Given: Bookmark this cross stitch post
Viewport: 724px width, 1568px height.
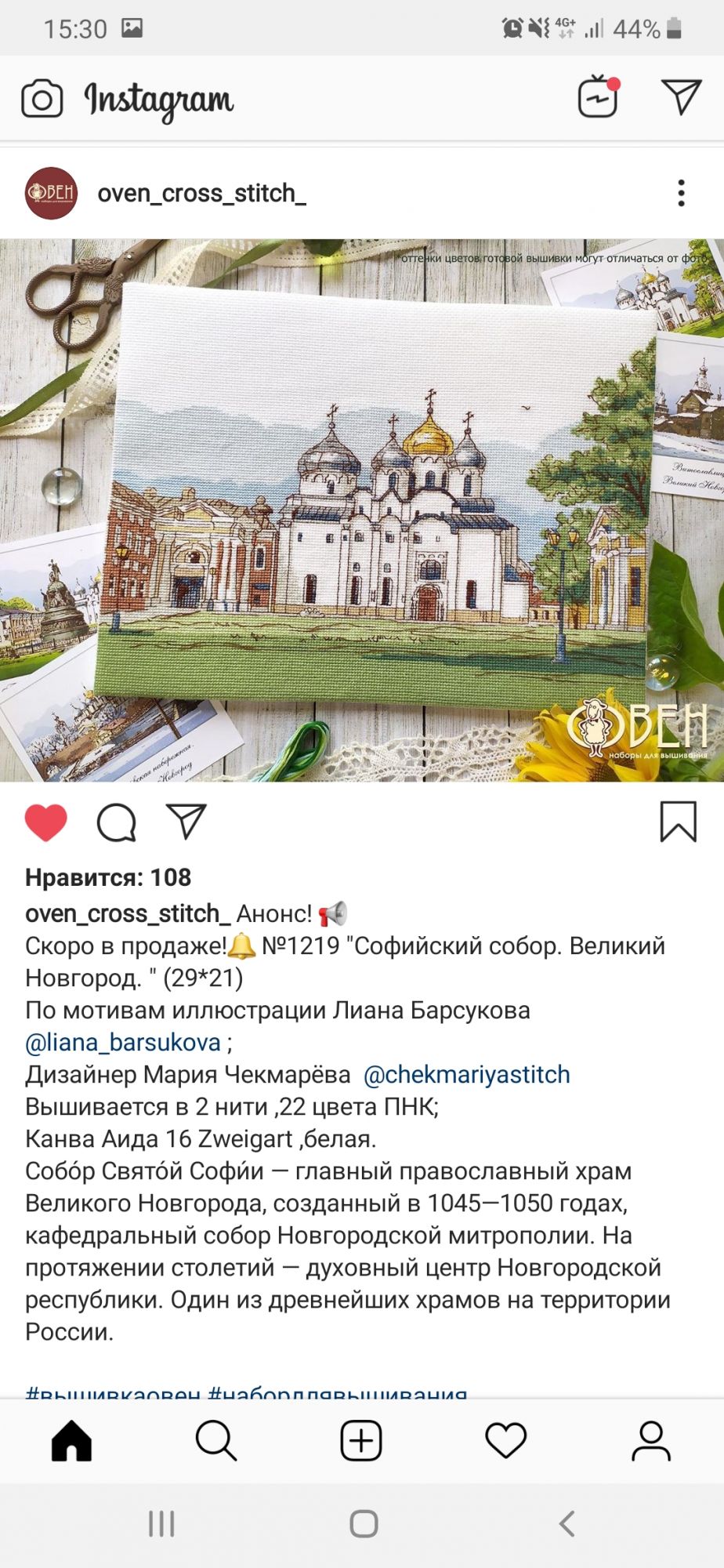Looking at the screenshot, I should (x=678, y=821).
